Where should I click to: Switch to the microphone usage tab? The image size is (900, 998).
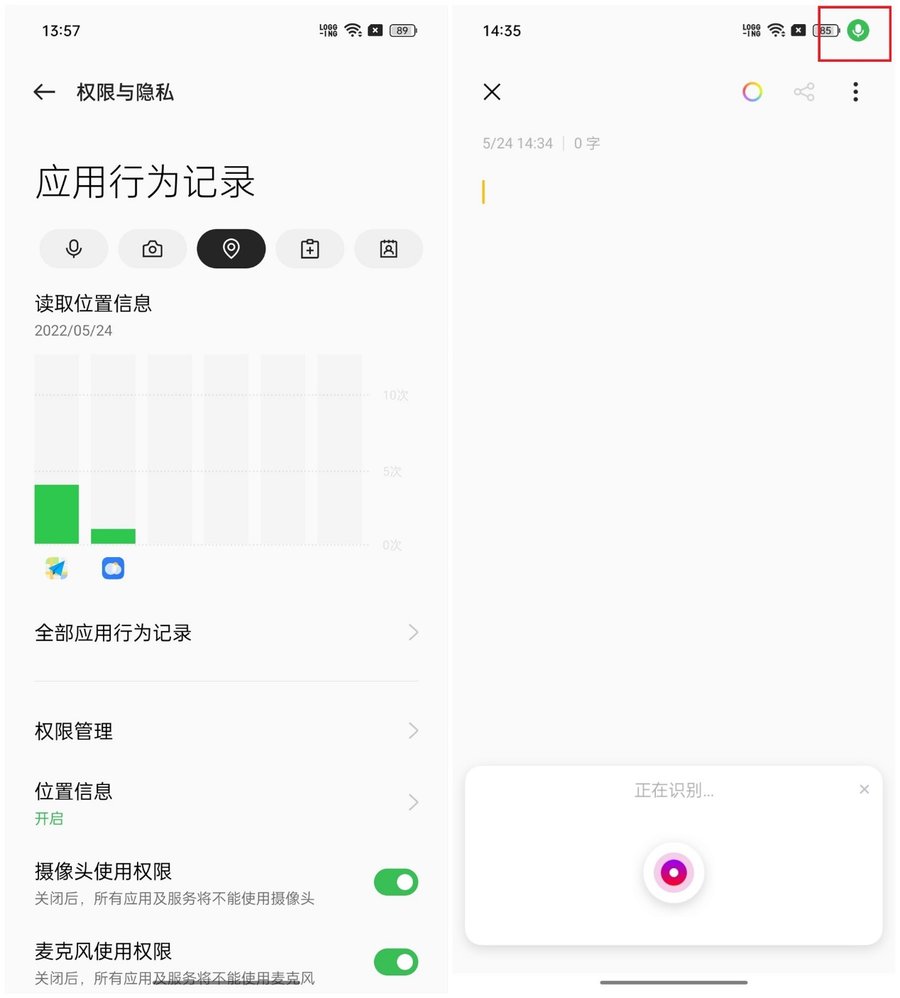(74, 249)
